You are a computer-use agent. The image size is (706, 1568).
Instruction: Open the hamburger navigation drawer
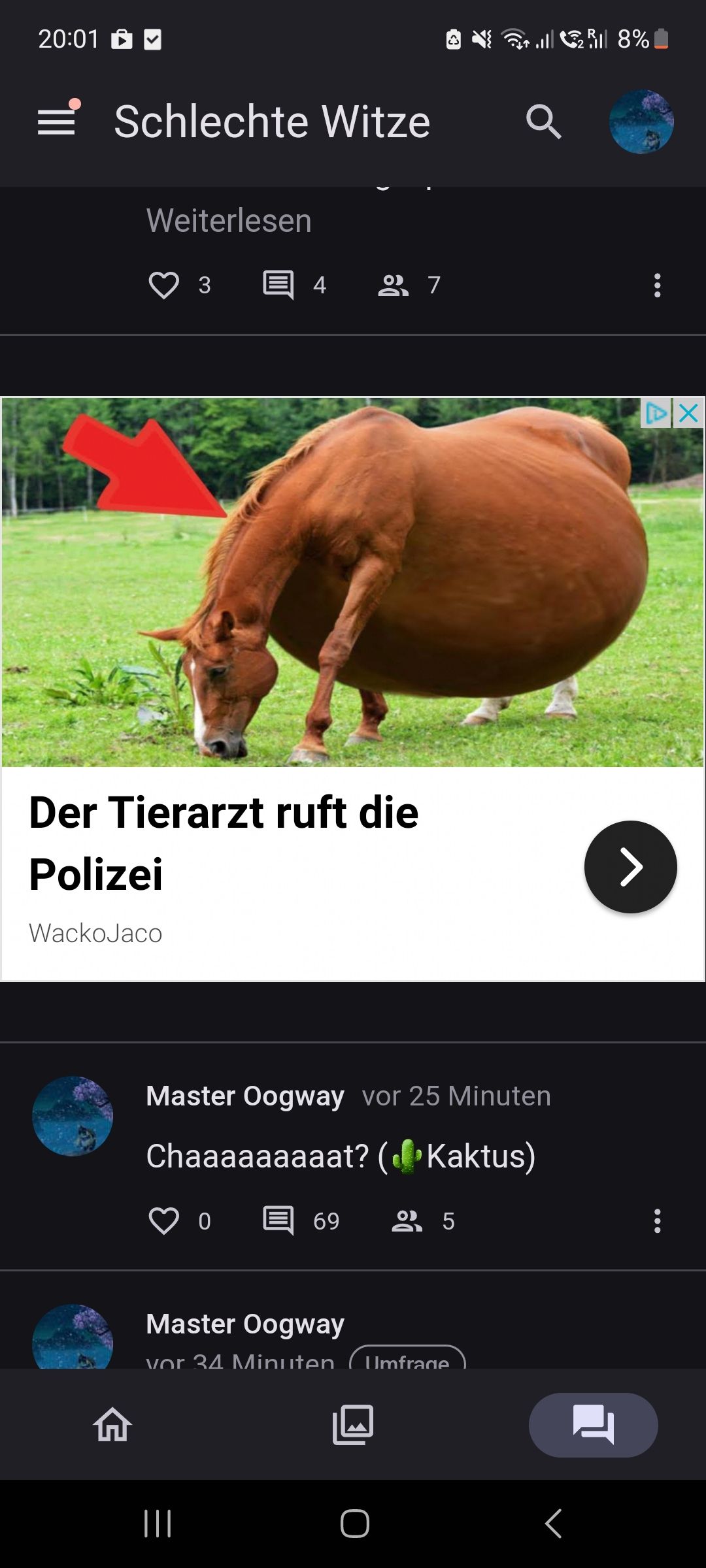[x=56, y=122]
